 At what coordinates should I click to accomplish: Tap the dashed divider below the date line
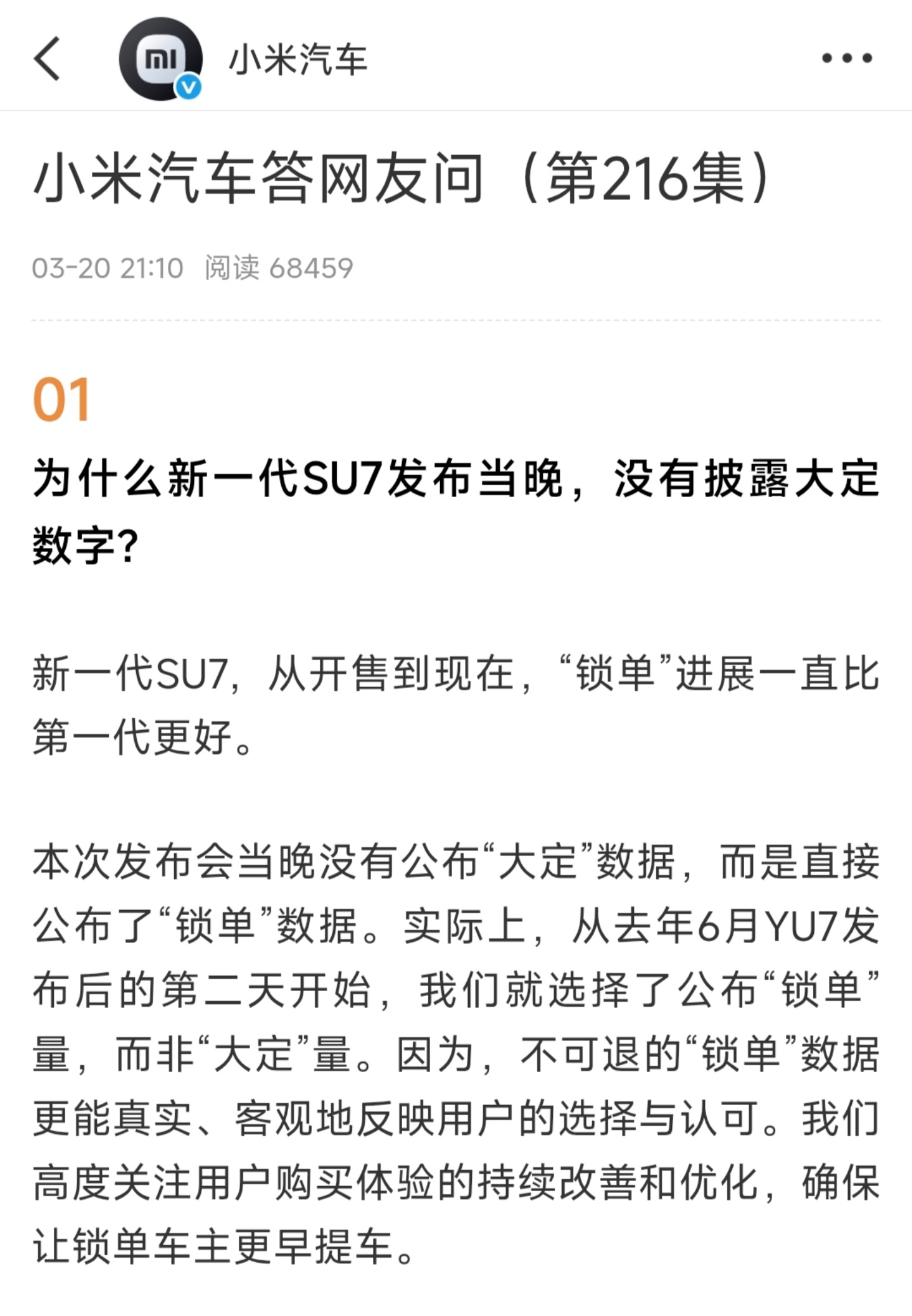point(456,321)
